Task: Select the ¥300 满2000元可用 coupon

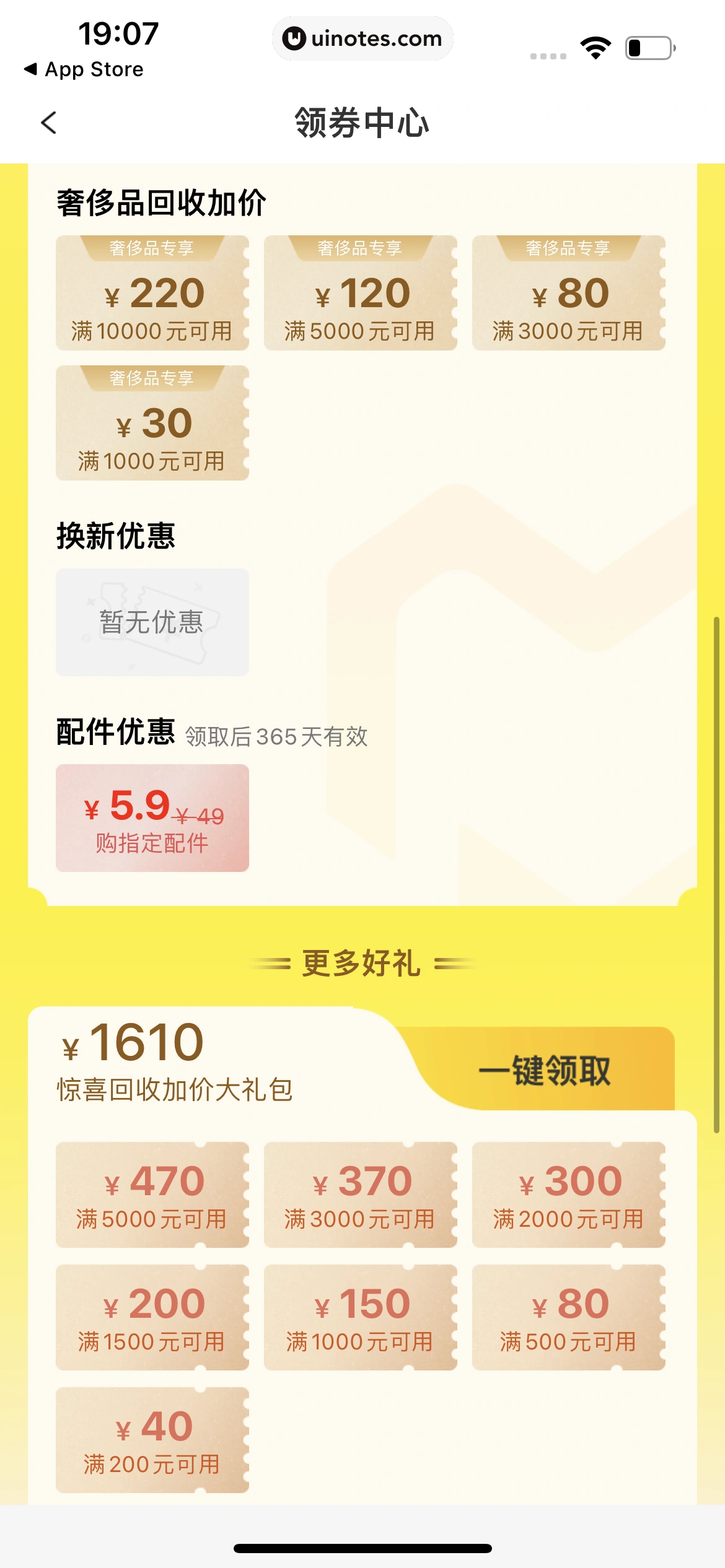Action: [x=568, y=1195]
